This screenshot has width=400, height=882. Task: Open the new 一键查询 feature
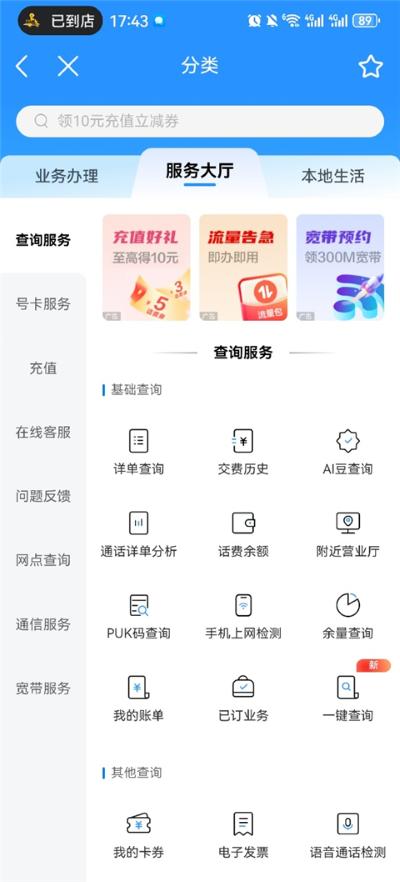348,699
